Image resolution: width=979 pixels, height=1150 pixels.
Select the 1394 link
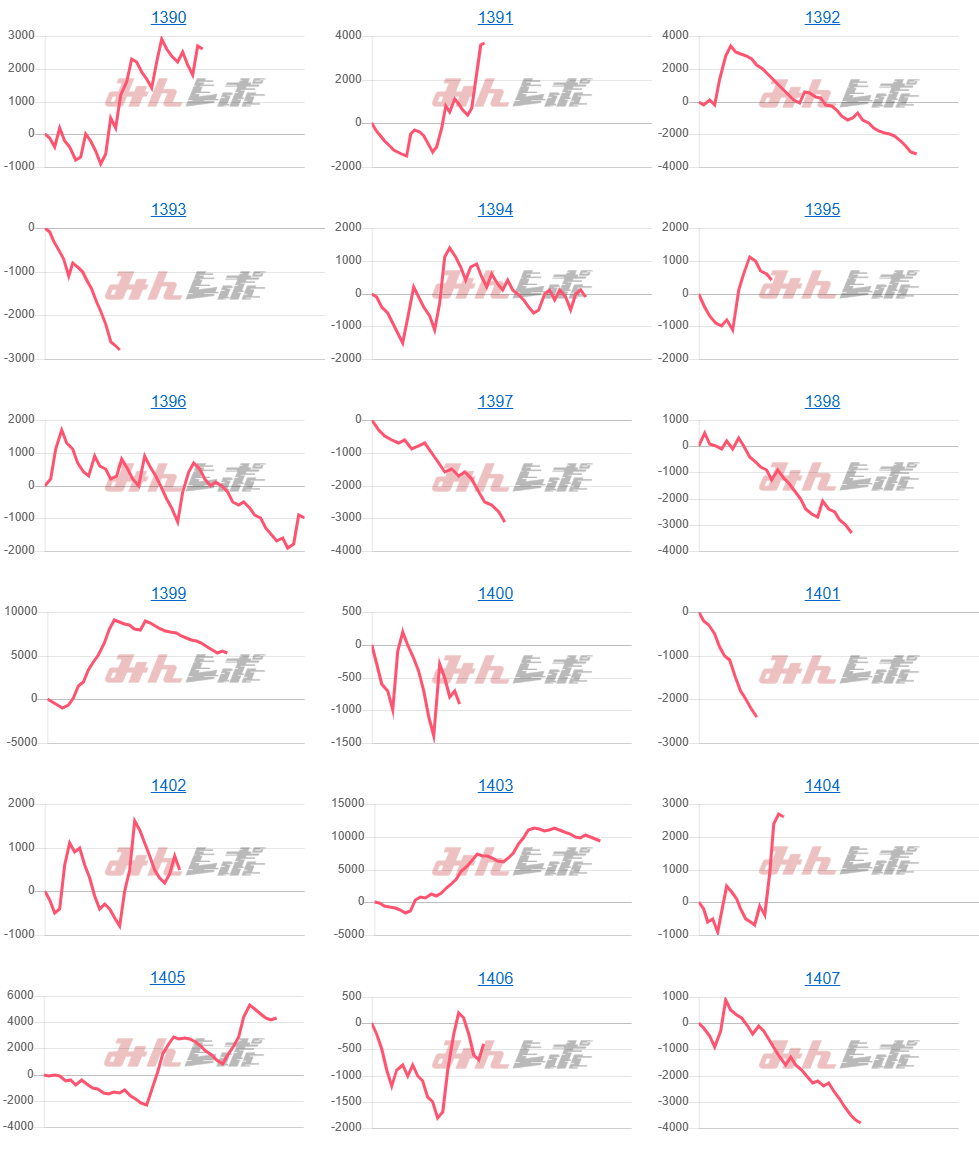495,210
